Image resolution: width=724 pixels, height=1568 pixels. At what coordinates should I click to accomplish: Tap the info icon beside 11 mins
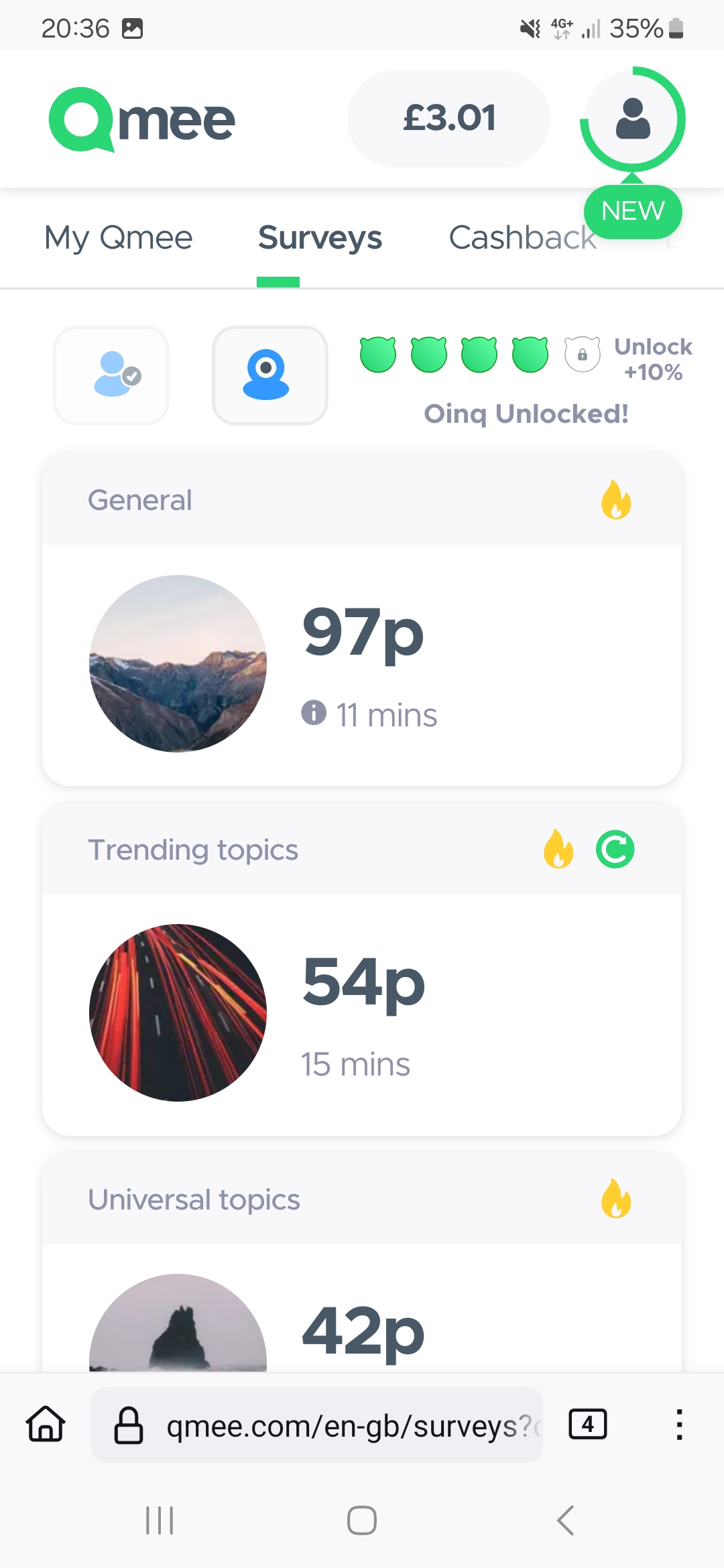pos(314,712)
